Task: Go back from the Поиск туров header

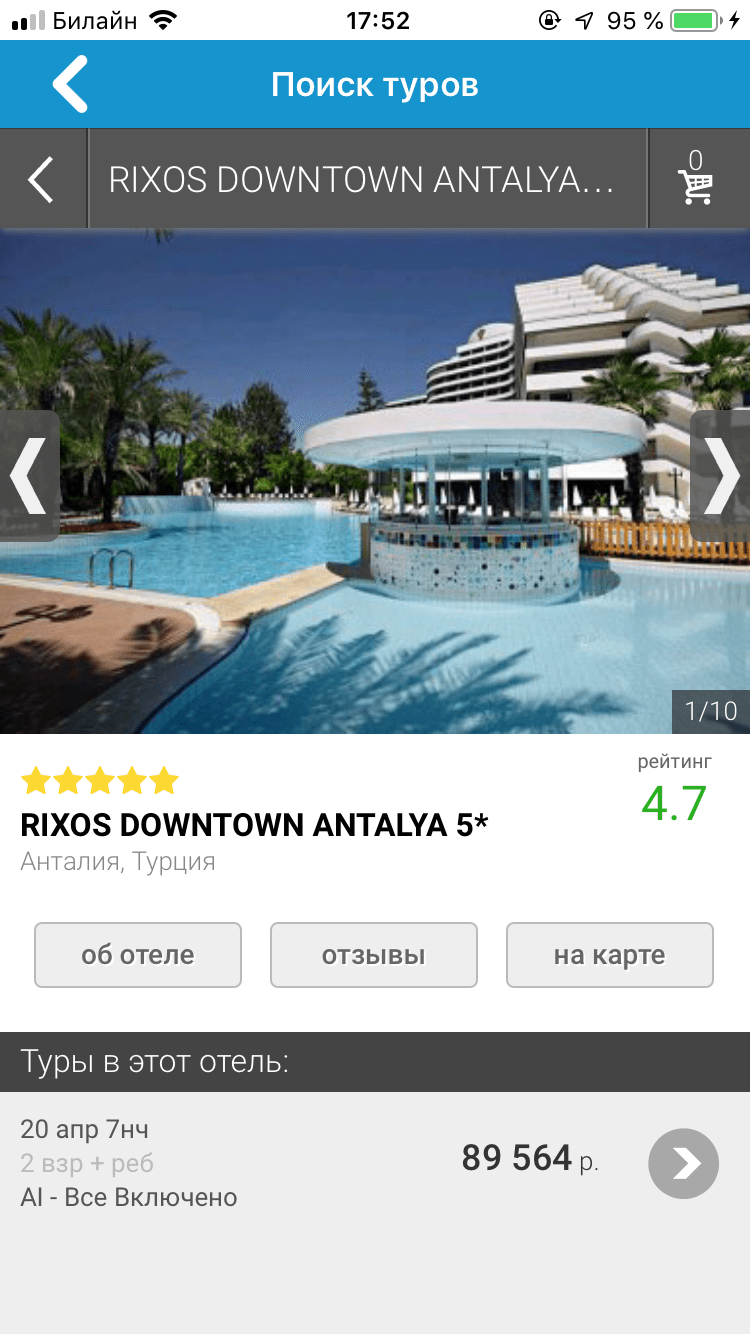Action: click(70, 84)
